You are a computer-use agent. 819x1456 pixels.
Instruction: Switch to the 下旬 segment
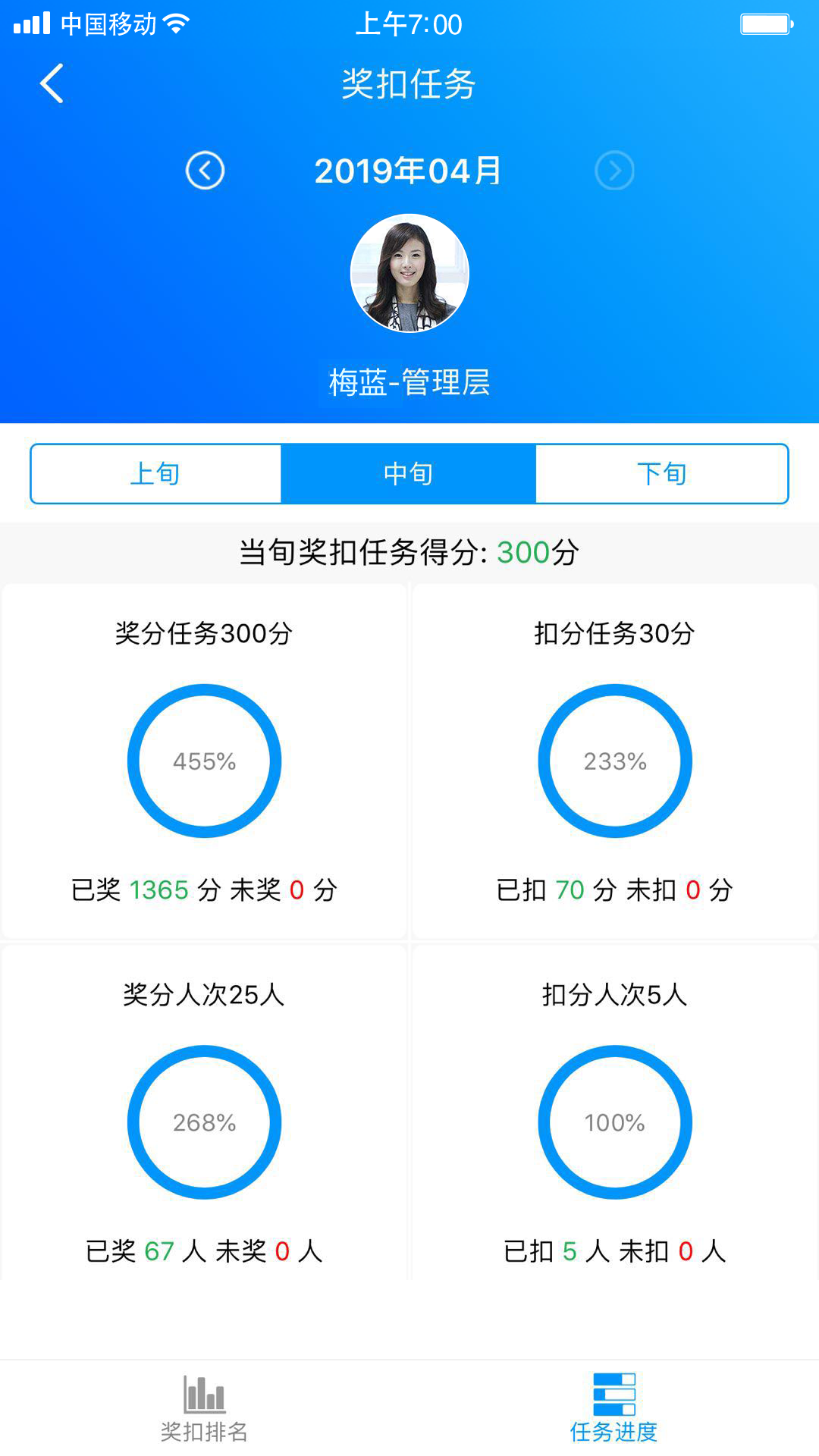662,474
